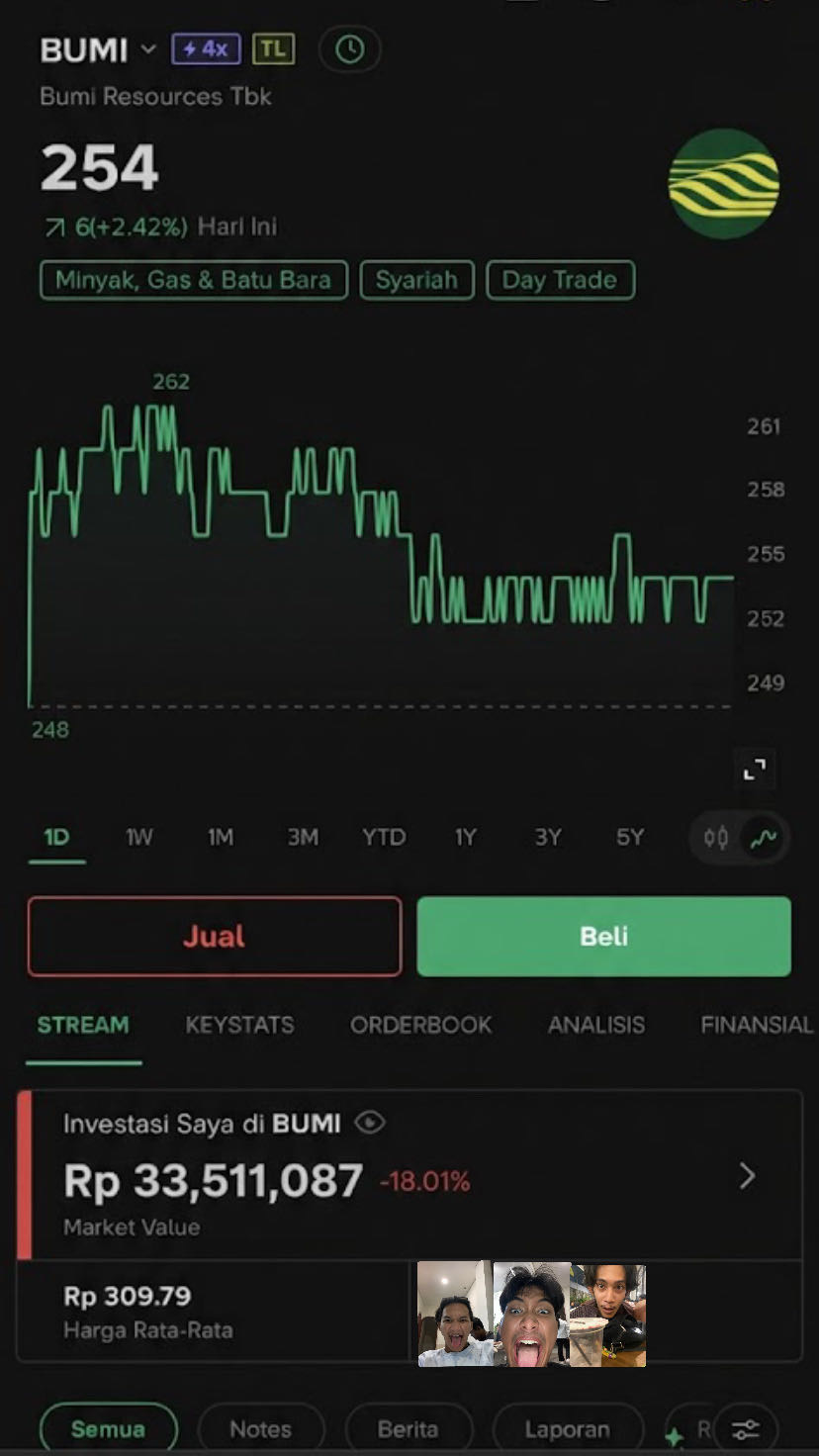The image size is (819, 1456).
Task: Switch to candlestick chart view
Action: 716,839
